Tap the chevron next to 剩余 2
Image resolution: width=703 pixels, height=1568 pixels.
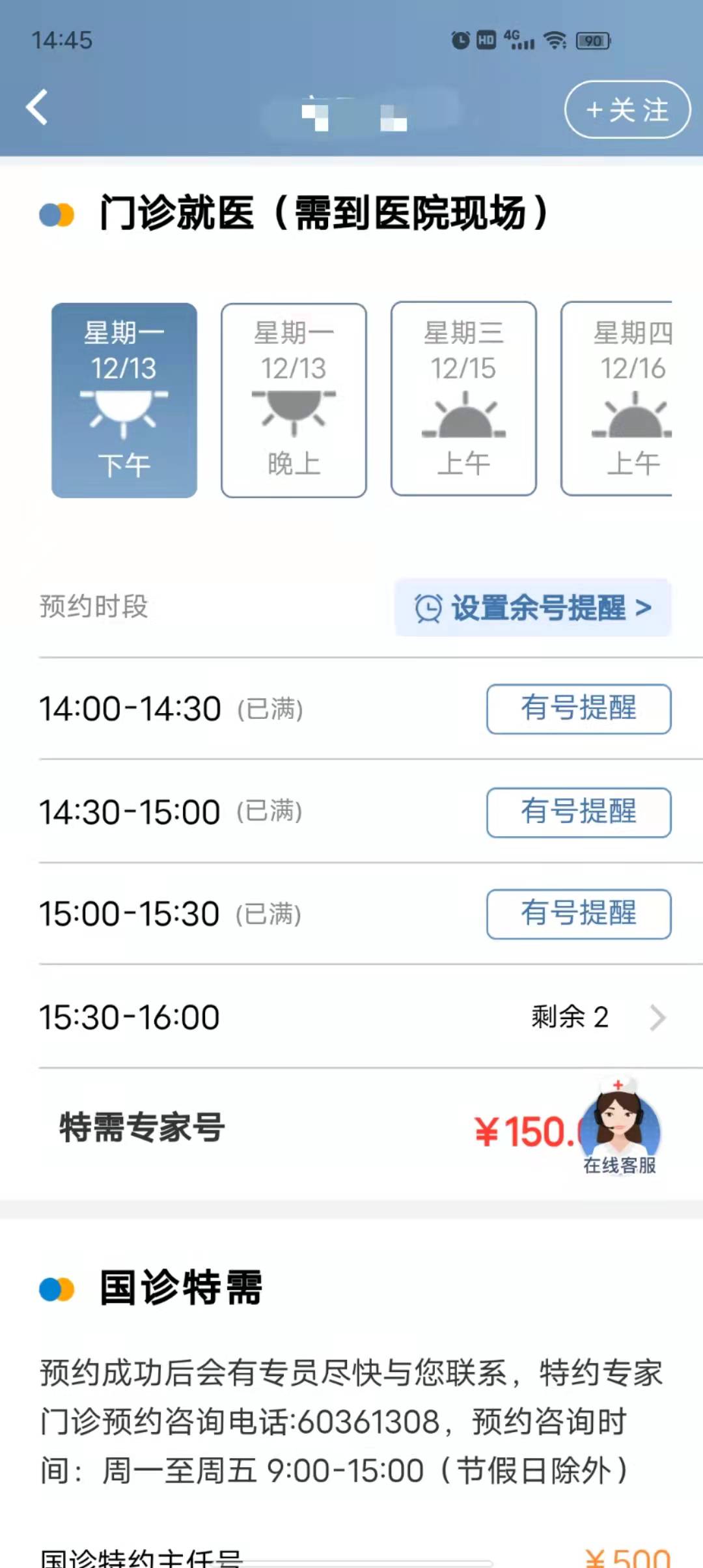pyautogui.click(x=657, y=1017)
